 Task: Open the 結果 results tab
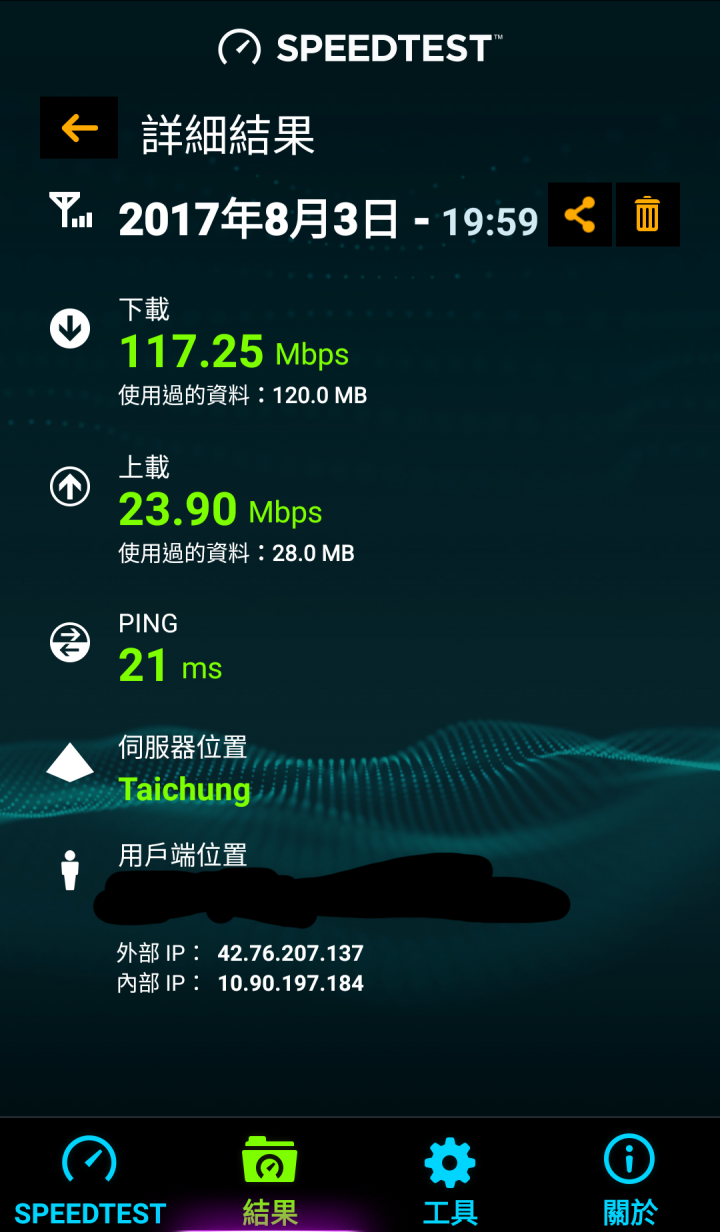tap(270, 1178)
